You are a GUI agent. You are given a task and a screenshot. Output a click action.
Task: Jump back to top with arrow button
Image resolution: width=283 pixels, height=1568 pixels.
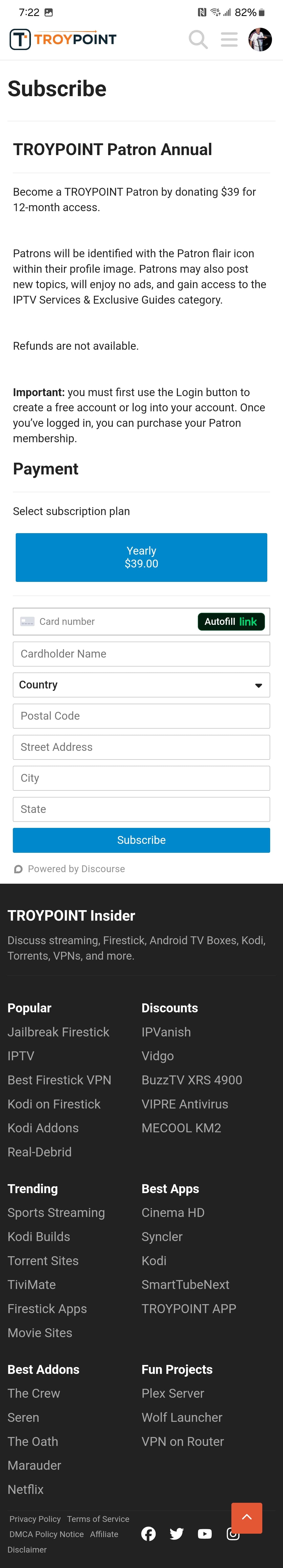(247, 1517)
